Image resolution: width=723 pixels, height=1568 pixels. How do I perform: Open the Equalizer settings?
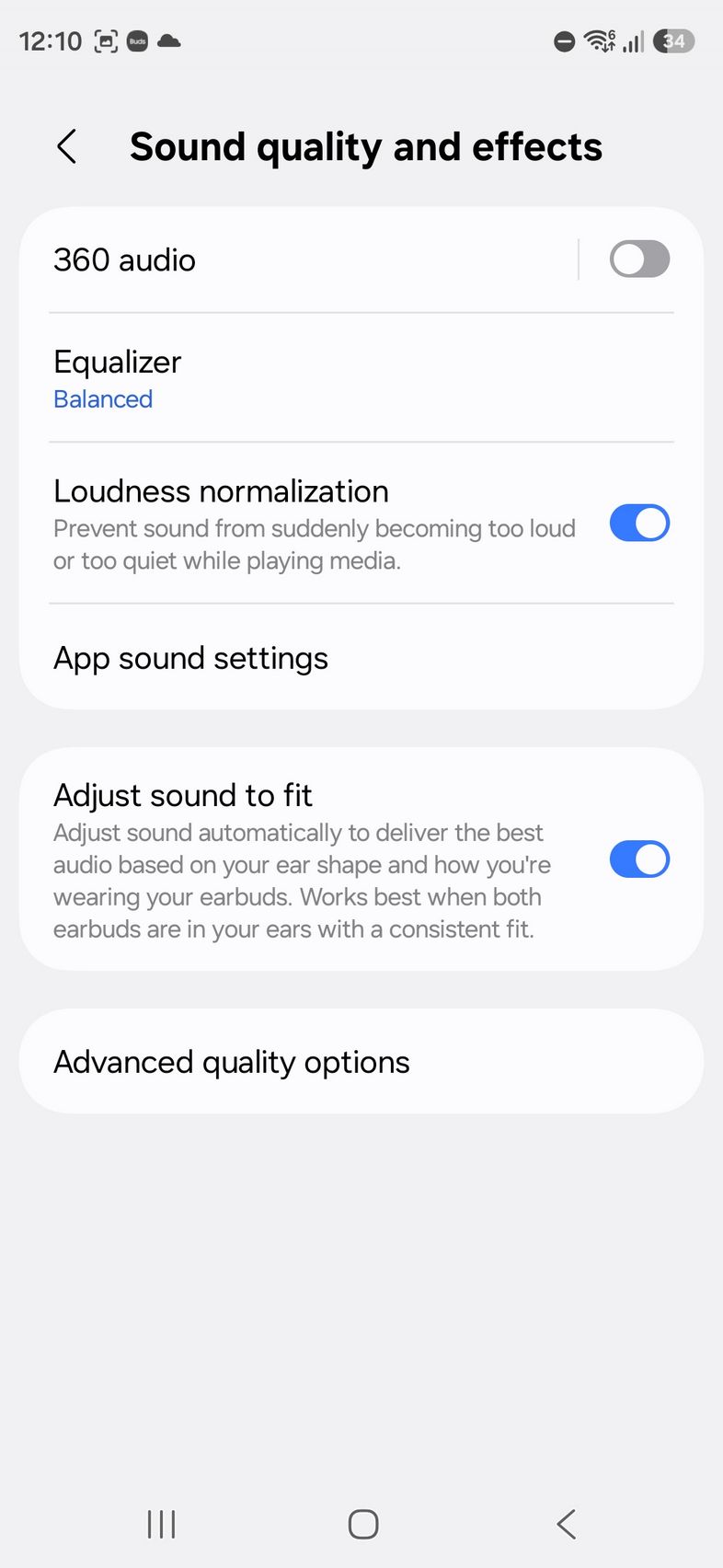[x=276, y=379]
